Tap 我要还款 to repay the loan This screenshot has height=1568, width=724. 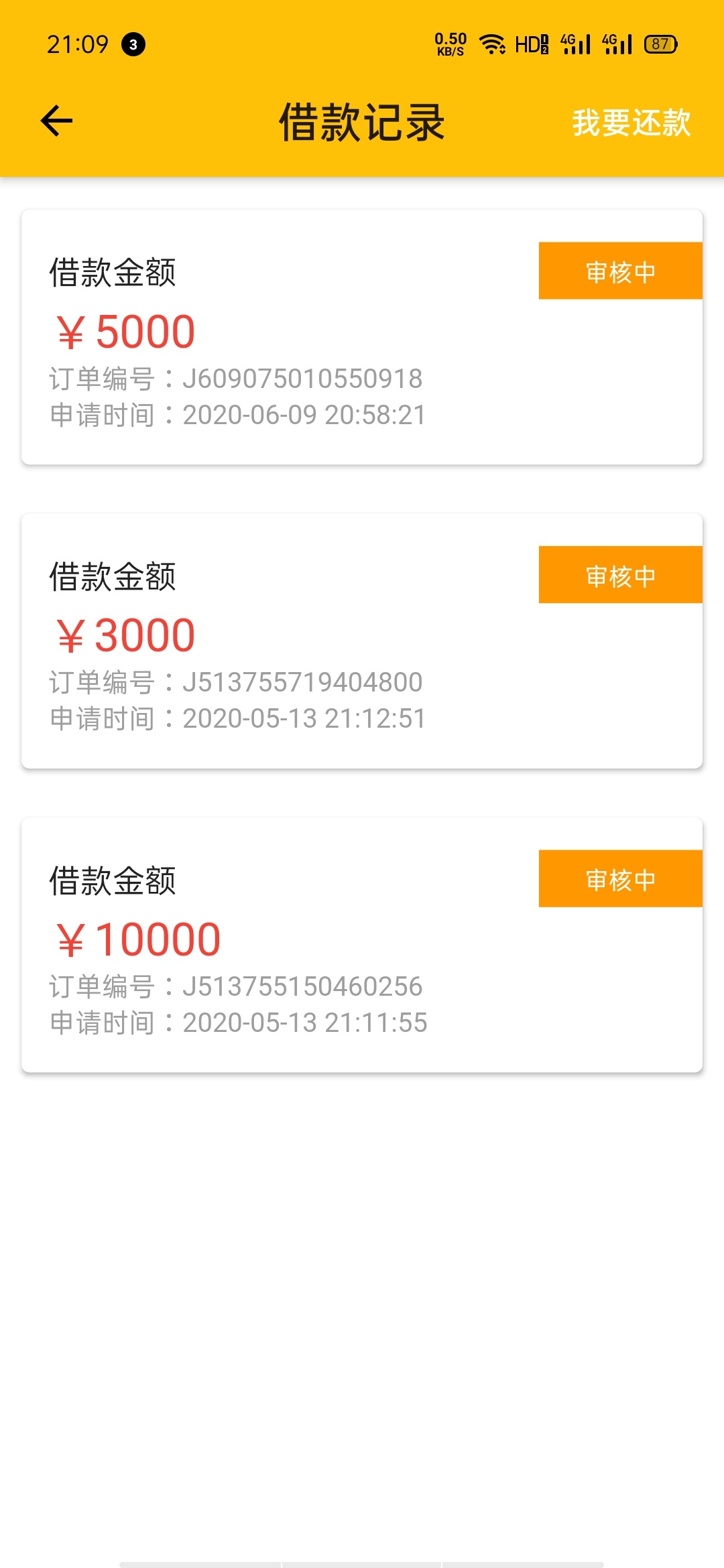[x=631, y=123]
